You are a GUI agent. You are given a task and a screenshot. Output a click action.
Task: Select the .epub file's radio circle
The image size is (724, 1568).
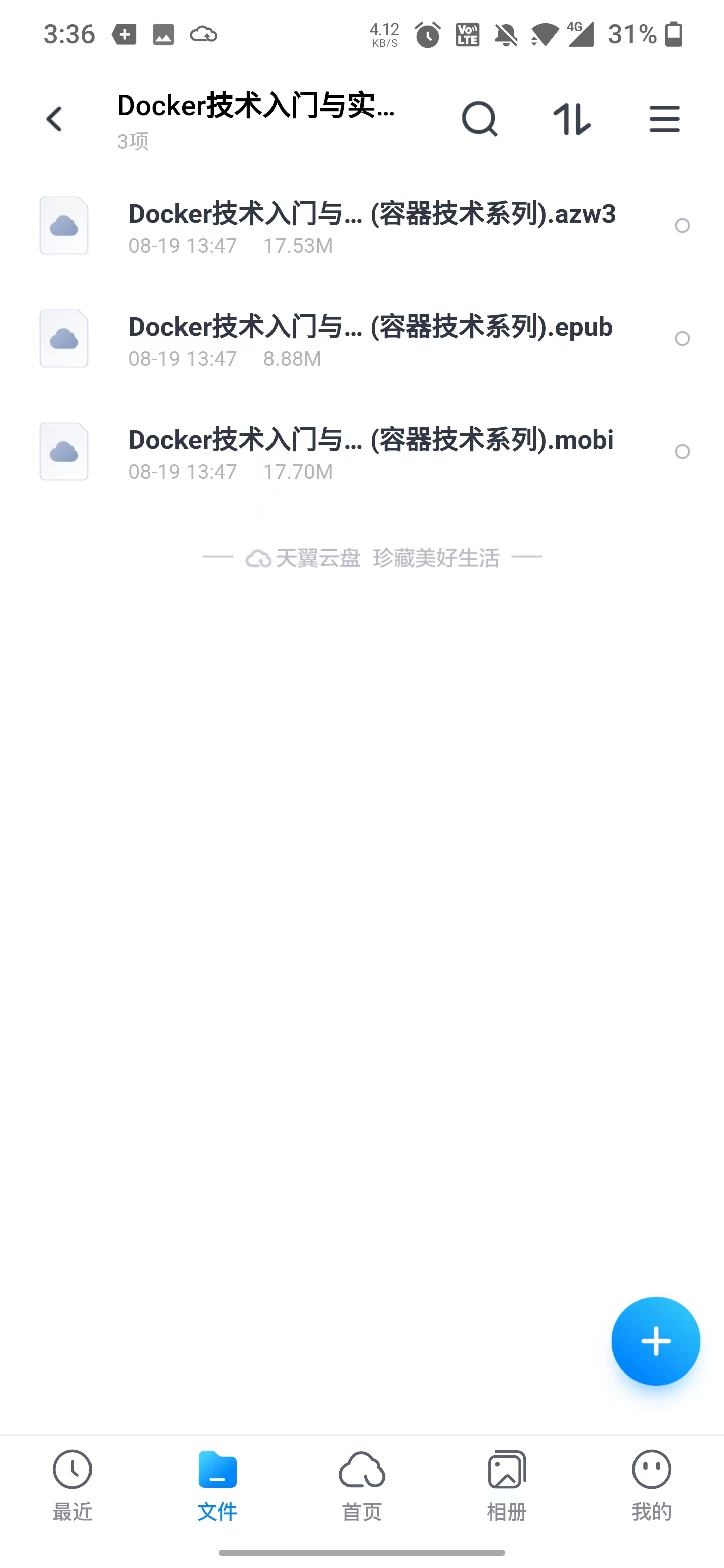[x=682, y=338]
